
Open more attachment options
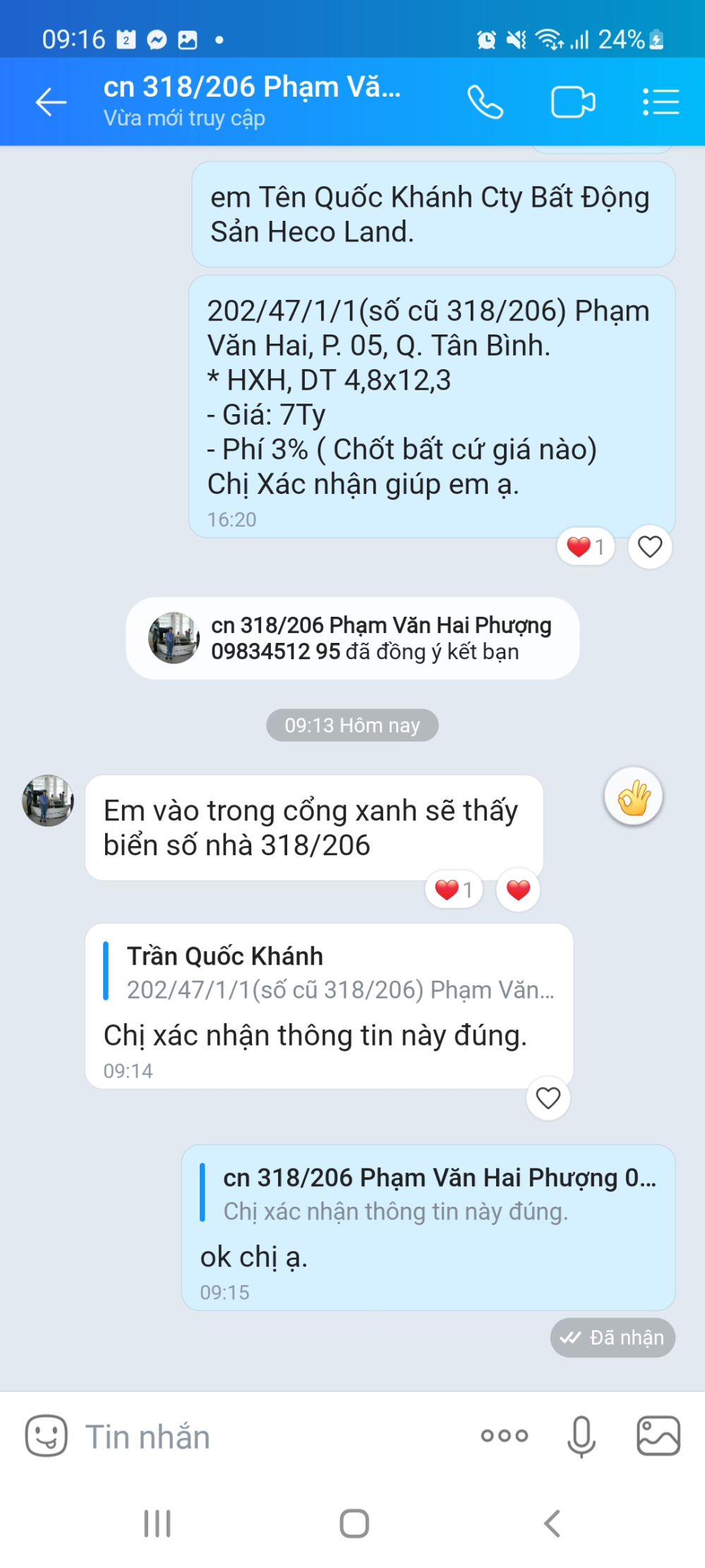tap(504, 1435)
